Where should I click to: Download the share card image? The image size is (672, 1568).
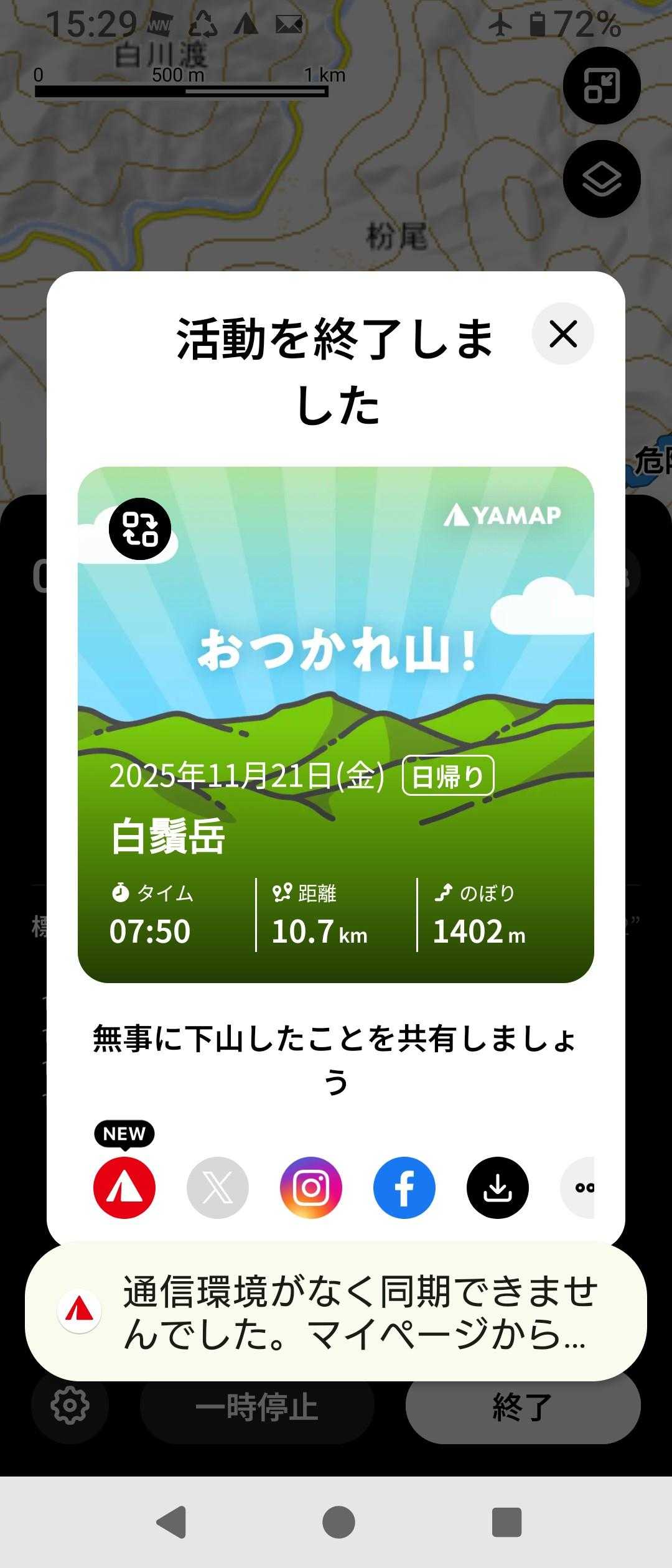click(x=498, y=1188)
